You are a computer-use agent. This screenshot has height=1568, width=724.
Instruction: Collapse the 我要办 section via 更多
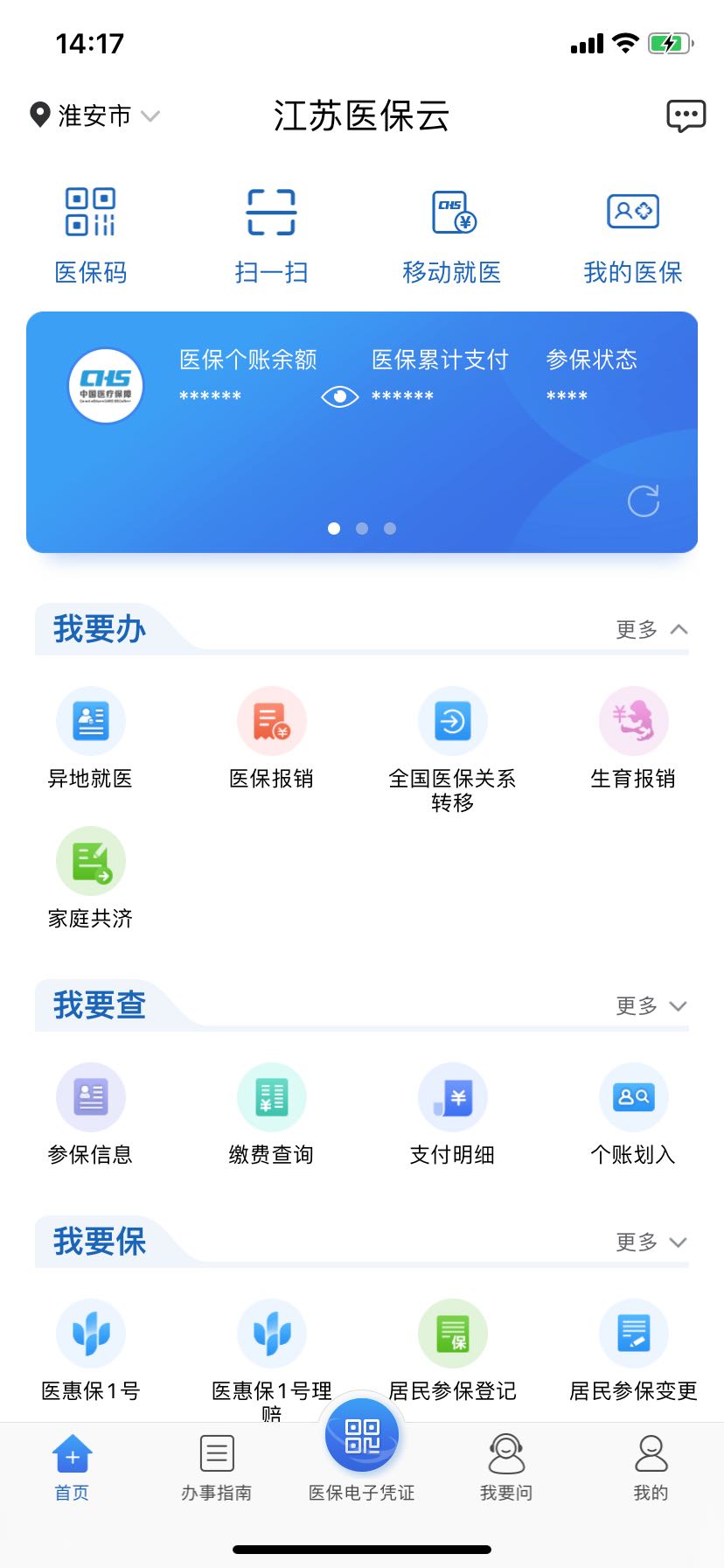(652, 629)
